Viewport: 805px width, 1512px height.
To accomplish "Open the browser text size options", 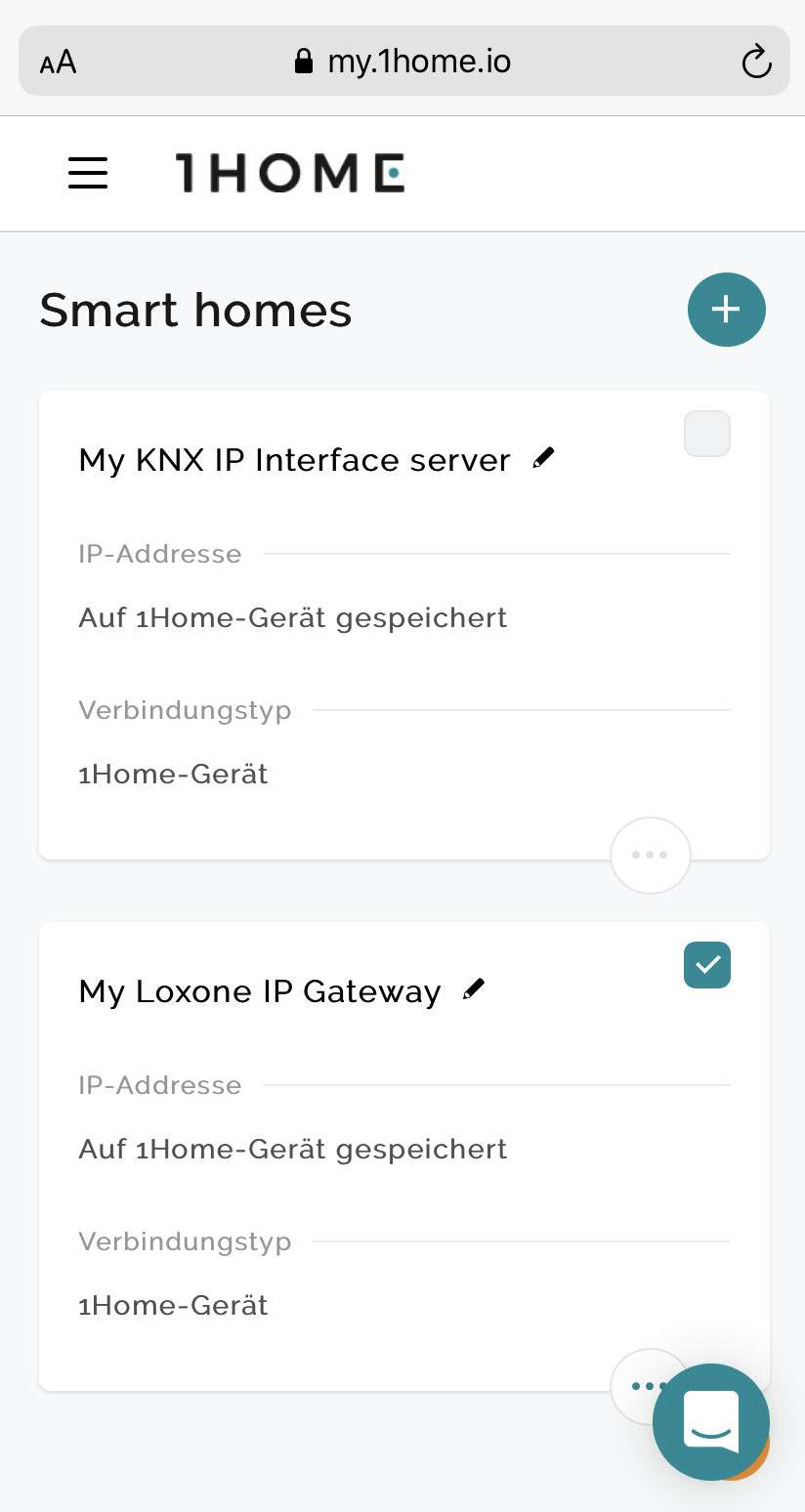I will tap(59, 63).
